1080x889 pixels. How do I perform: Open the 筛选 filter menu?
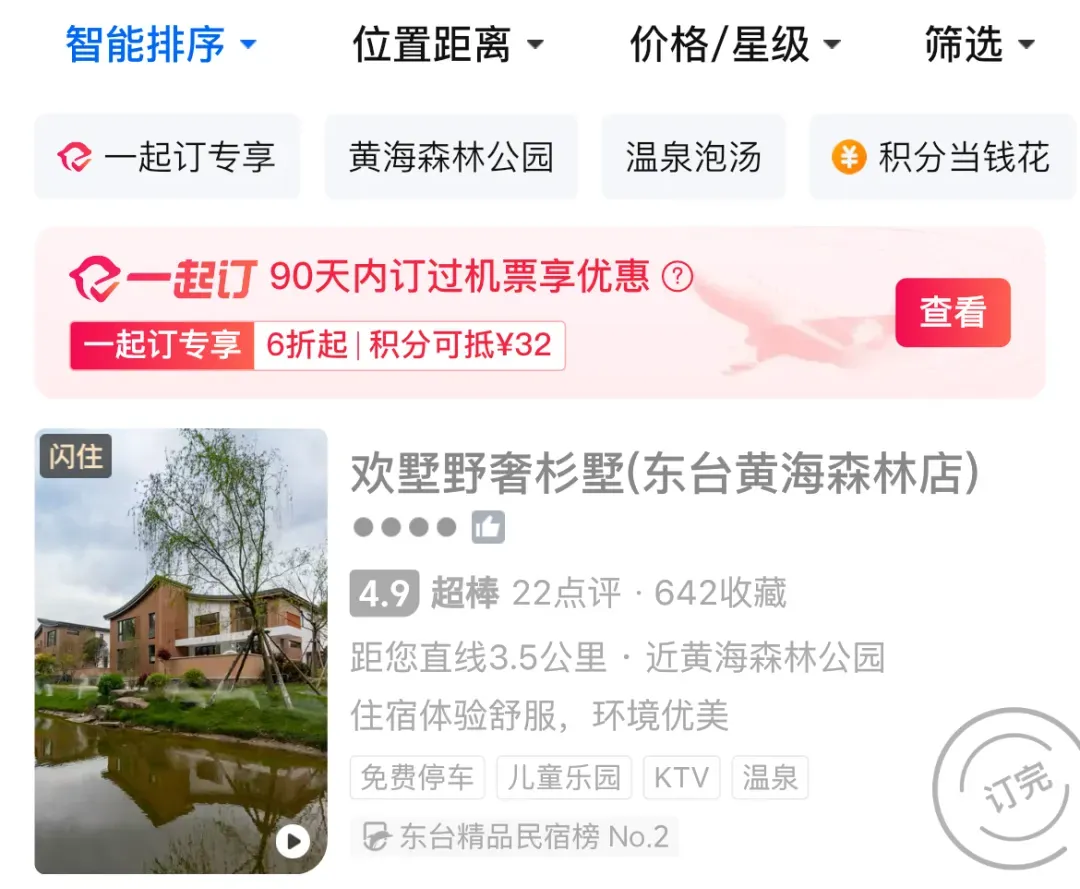tap(978, 45)
